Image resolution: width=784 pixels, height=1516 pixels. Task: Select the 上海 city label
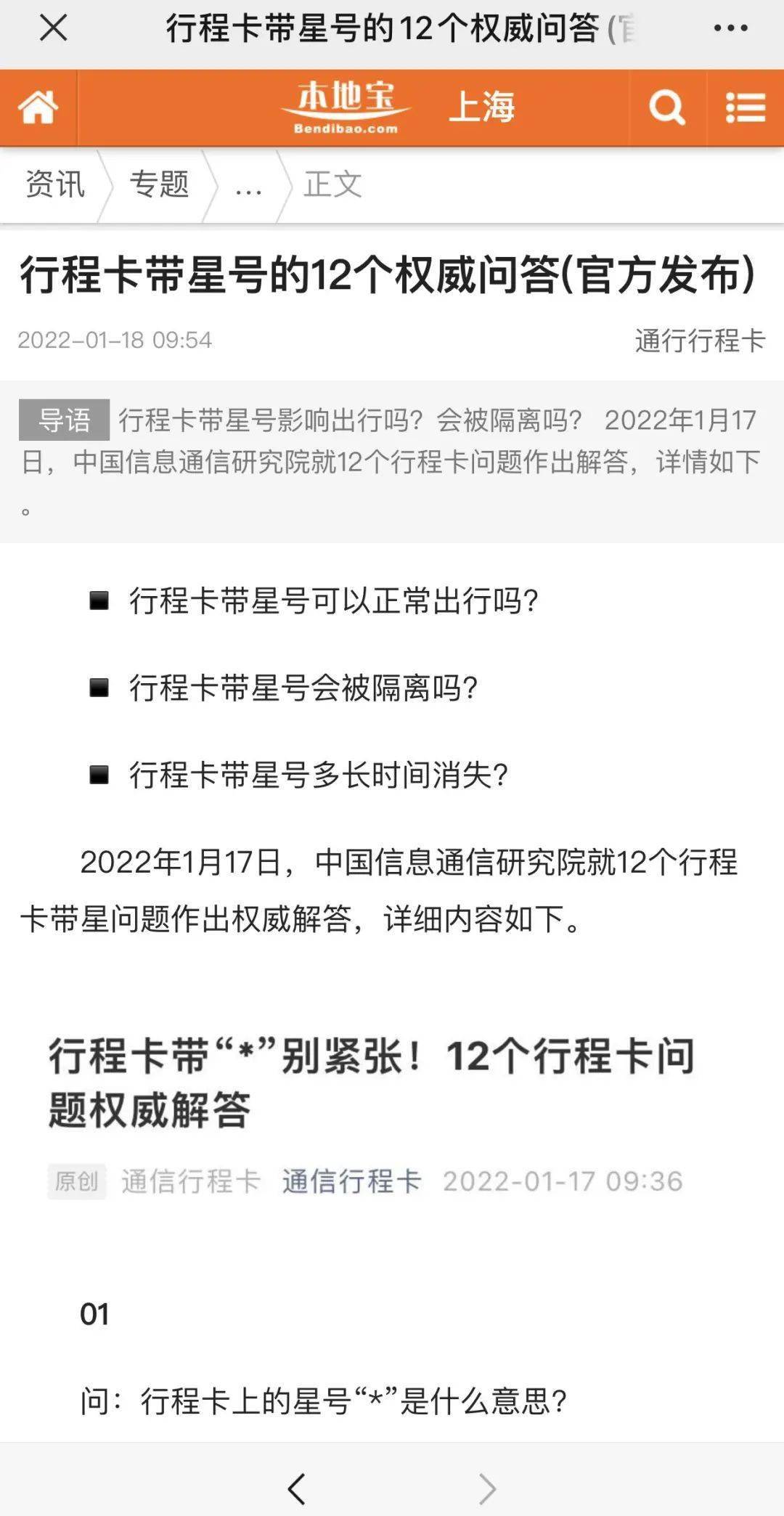point(483,108)
